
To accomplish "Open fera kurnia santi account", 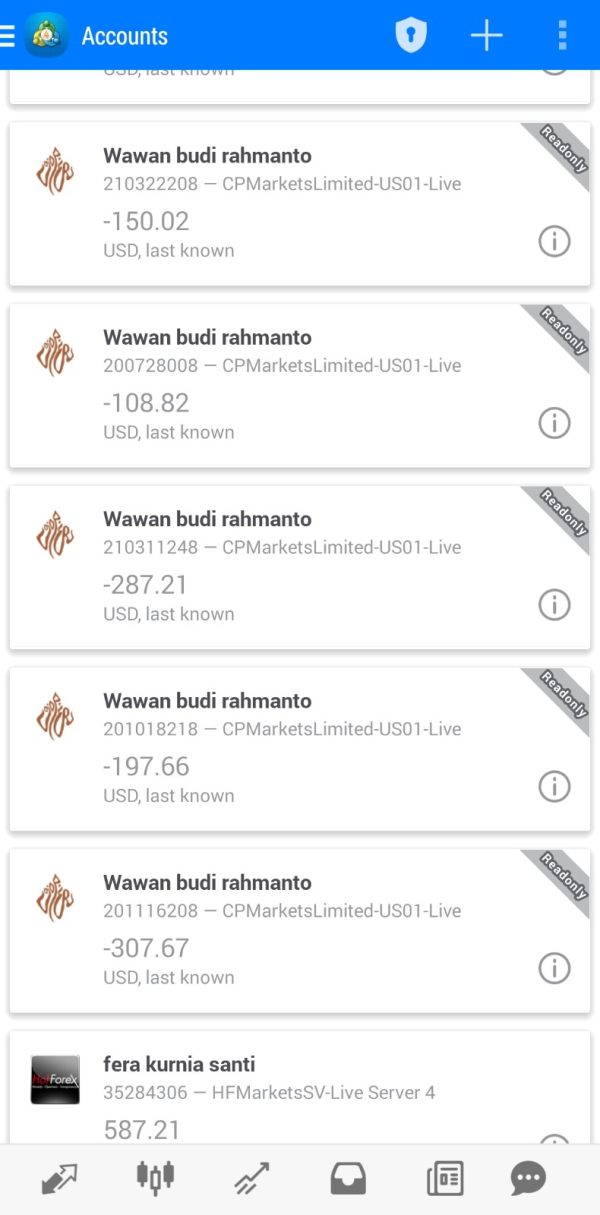I will click(300, 1088).
